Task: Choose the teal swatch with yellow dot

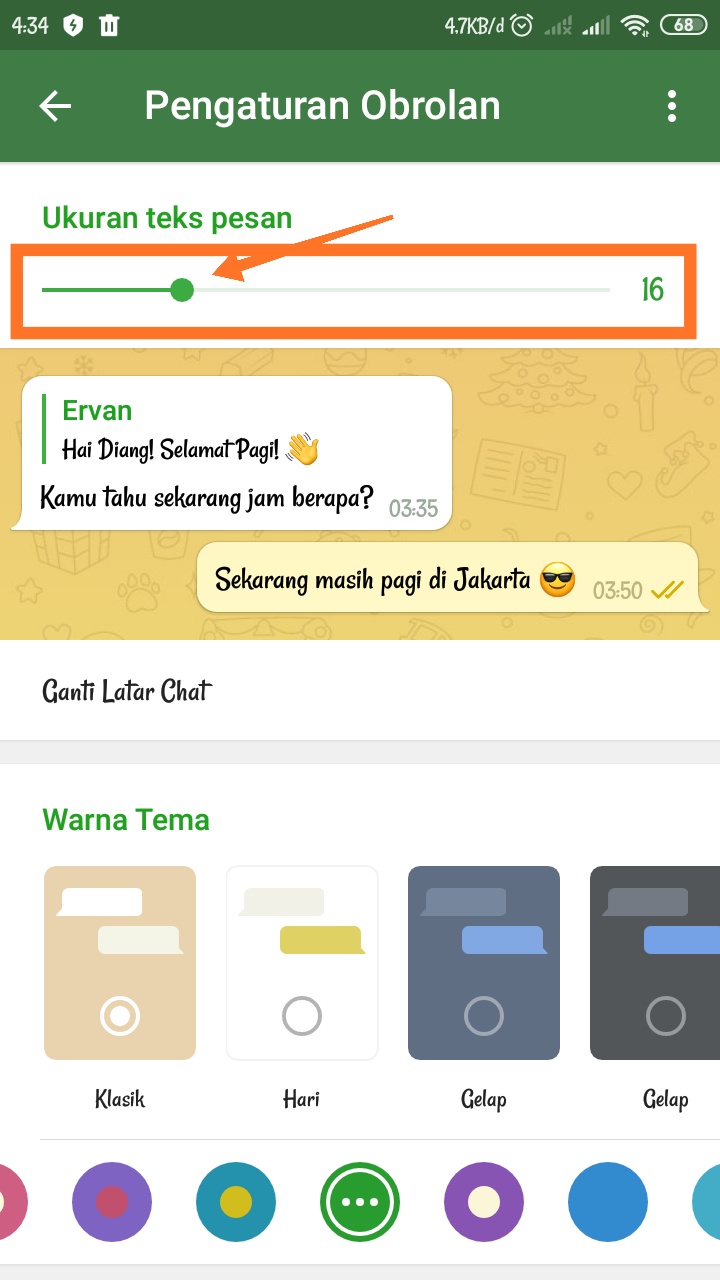Action: point(236,1201)
